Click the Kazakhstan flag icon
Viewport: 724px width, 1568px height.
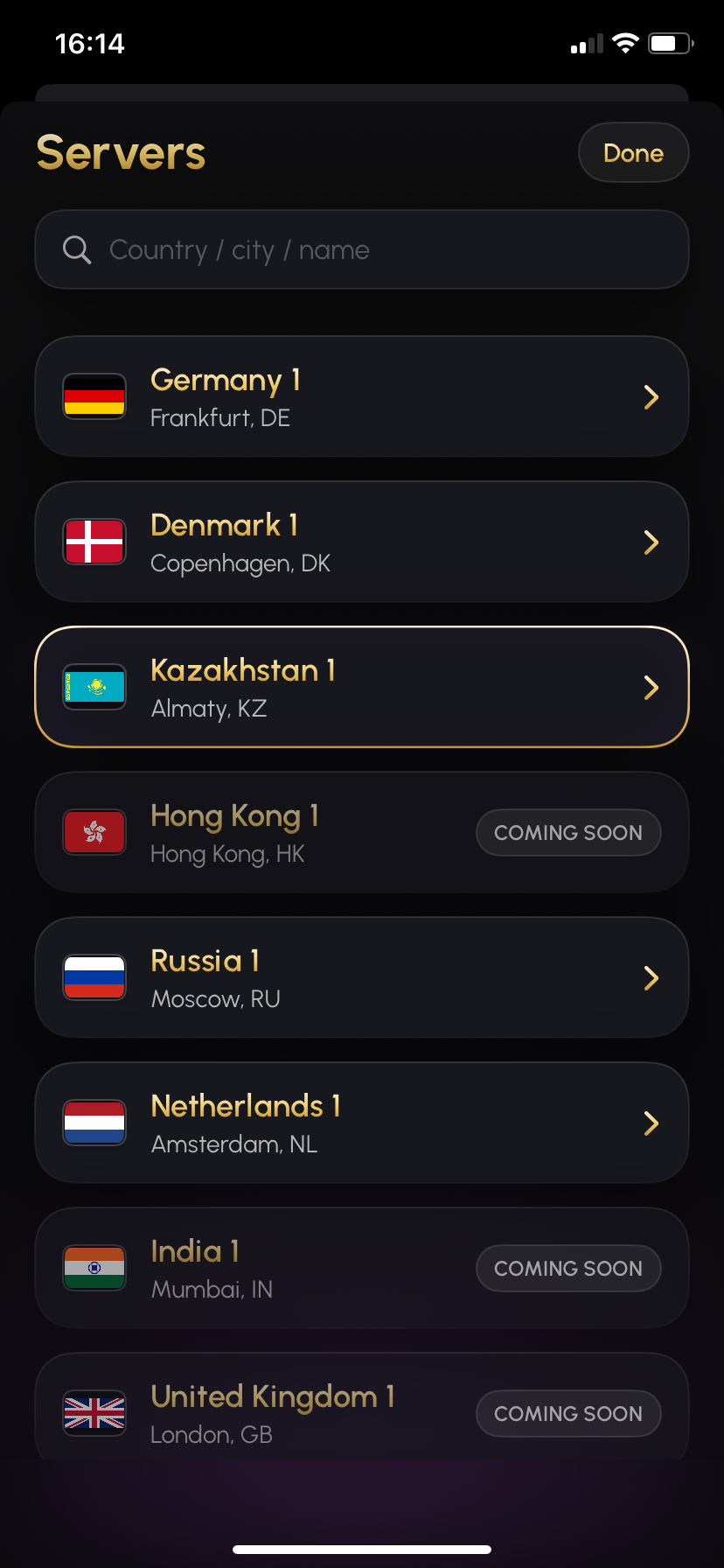coord(94,687)
